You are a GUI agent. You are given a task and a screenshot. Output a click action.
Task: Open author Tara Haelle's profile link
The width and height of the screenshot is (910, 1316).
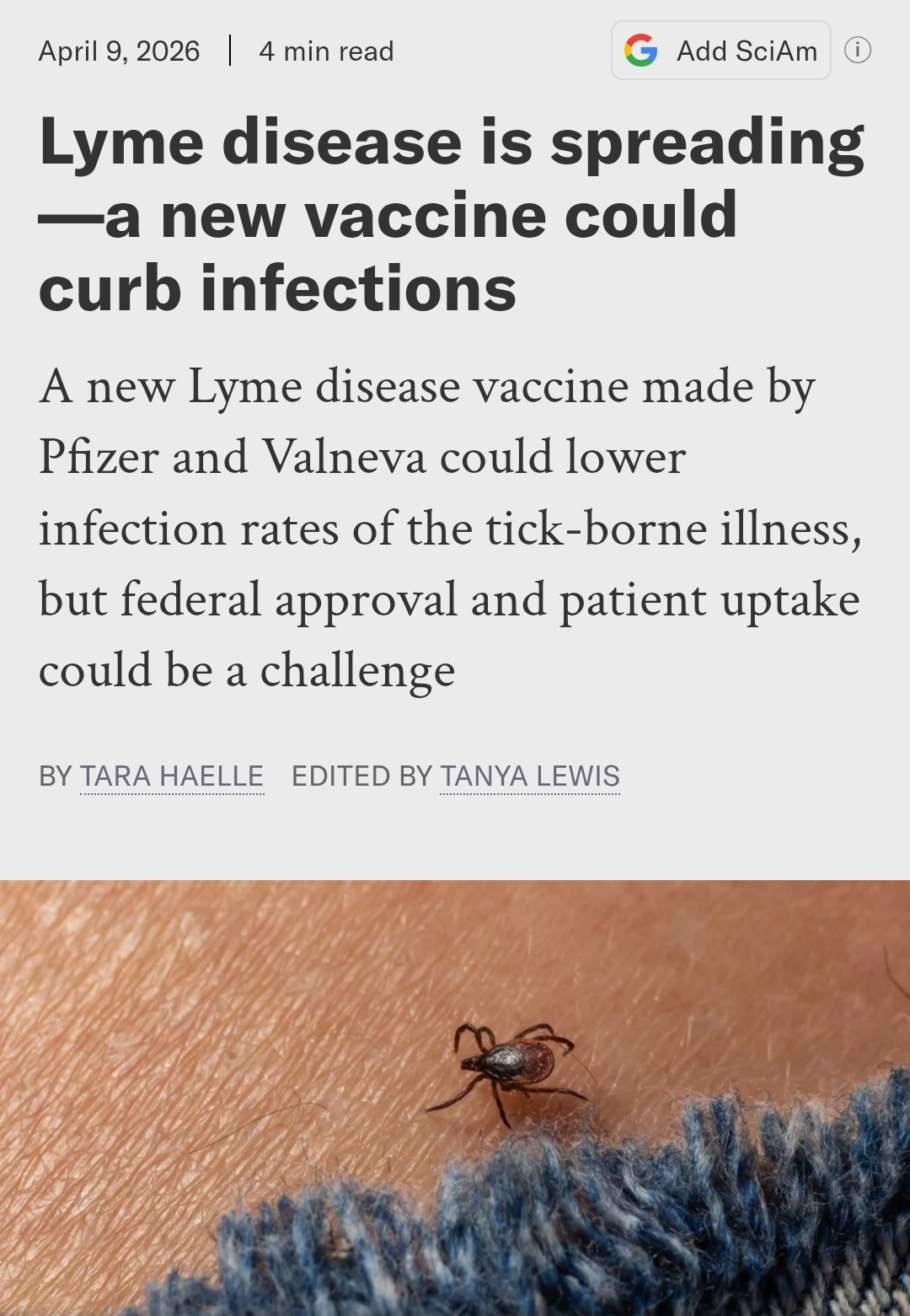coord(172,776)
